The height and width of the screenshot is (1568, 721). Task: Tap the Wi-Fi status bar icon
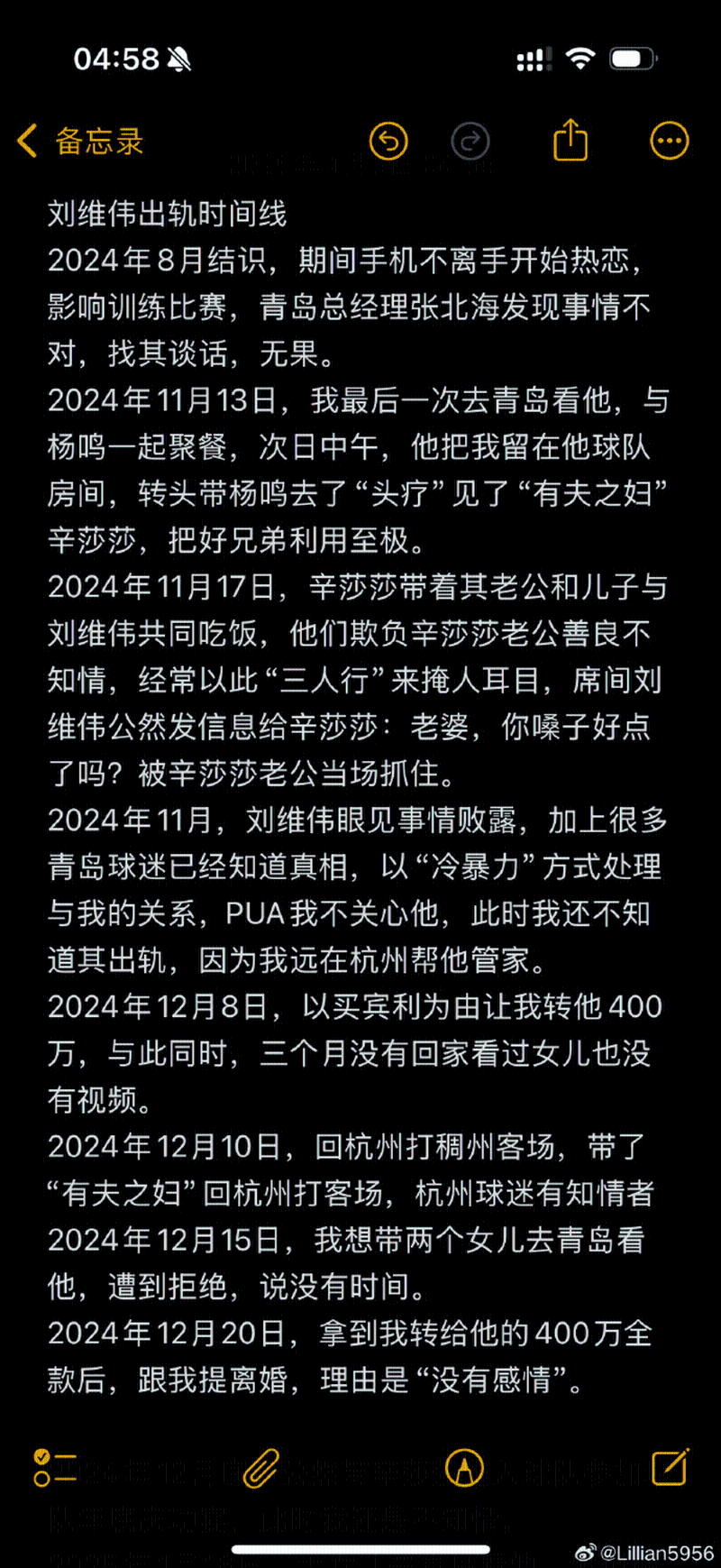(x=581, y=57)
